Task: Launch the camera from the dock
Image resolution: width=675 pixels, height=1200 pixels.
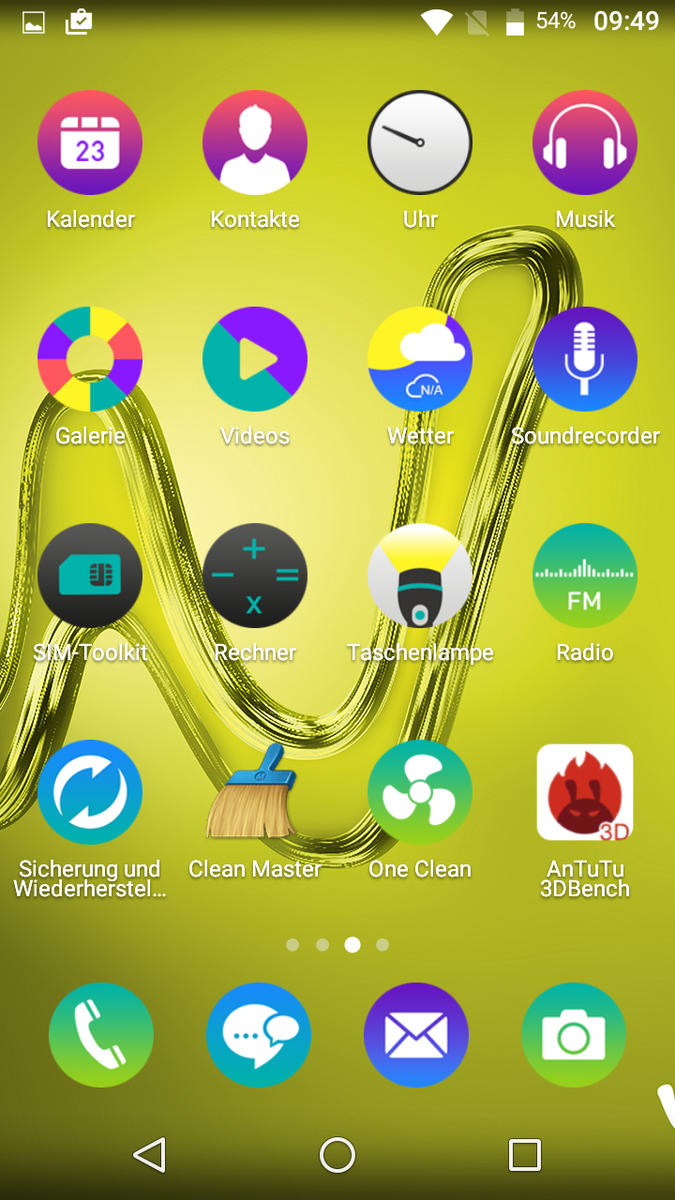Action: click(574, 1035)
